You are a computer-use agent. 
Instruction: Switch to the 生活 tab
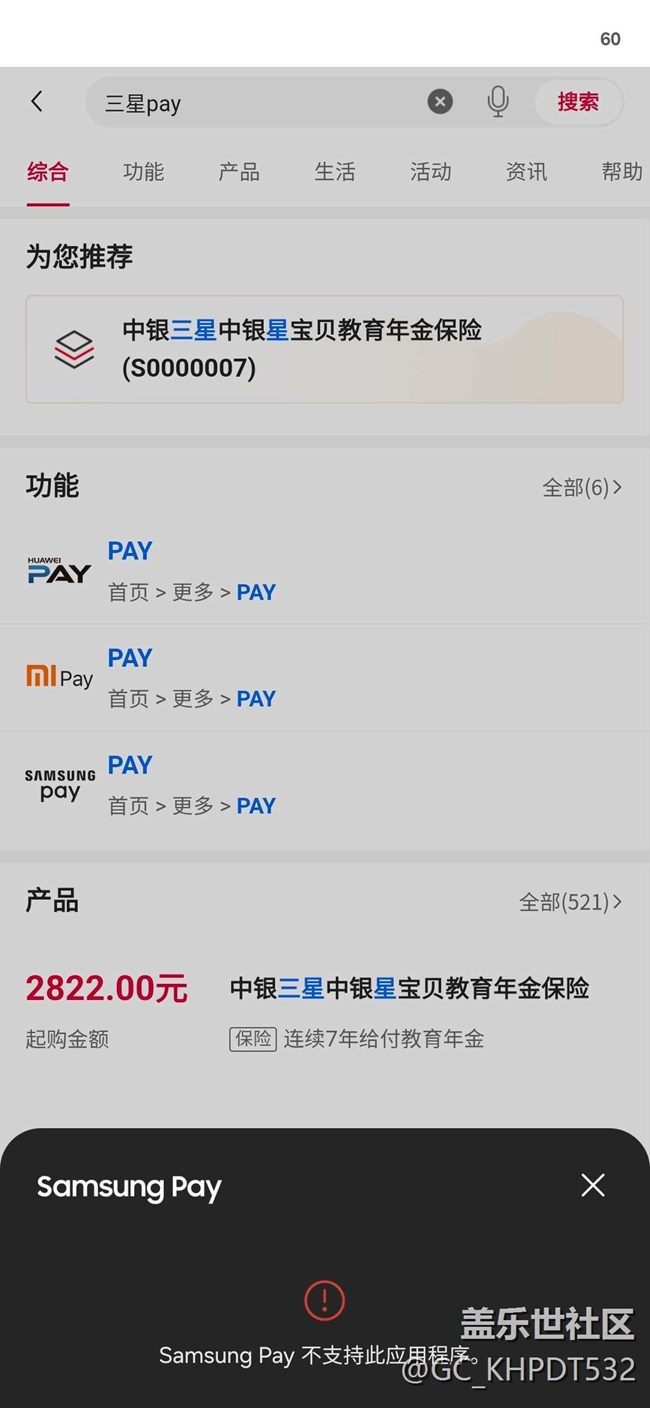click(335, 172)
